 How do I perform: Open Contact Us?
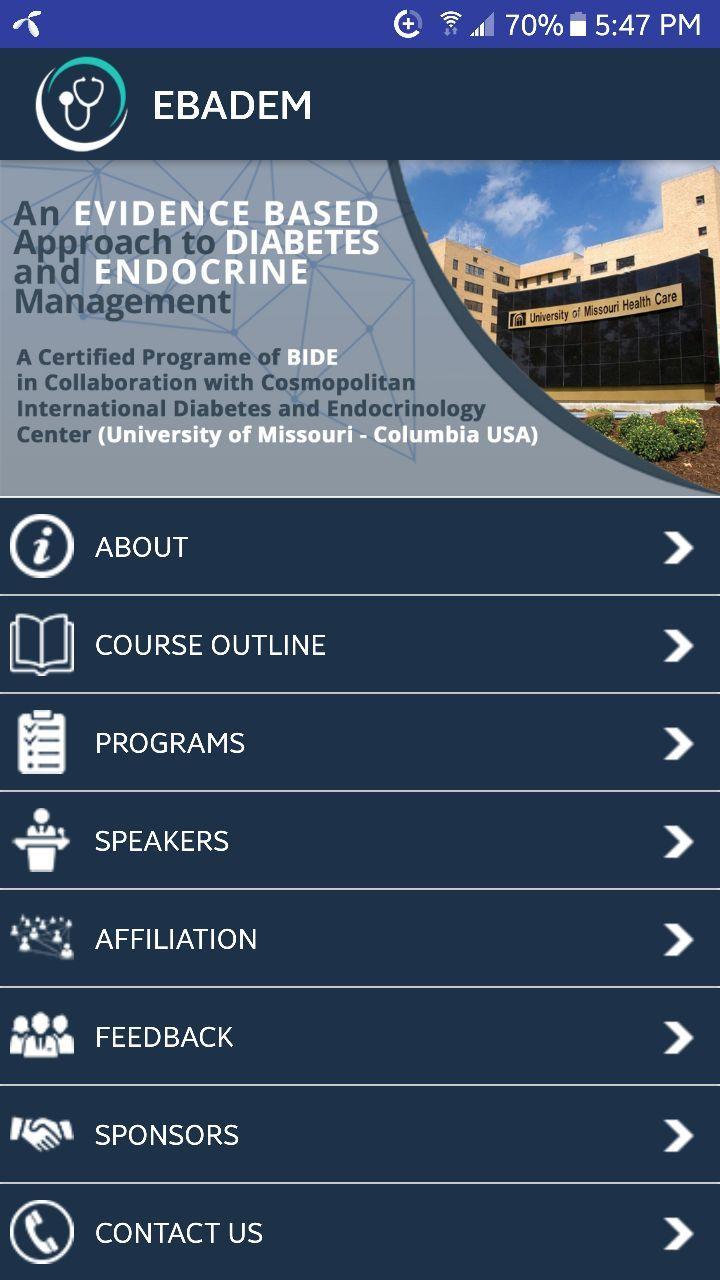[x=360, y=1233]
